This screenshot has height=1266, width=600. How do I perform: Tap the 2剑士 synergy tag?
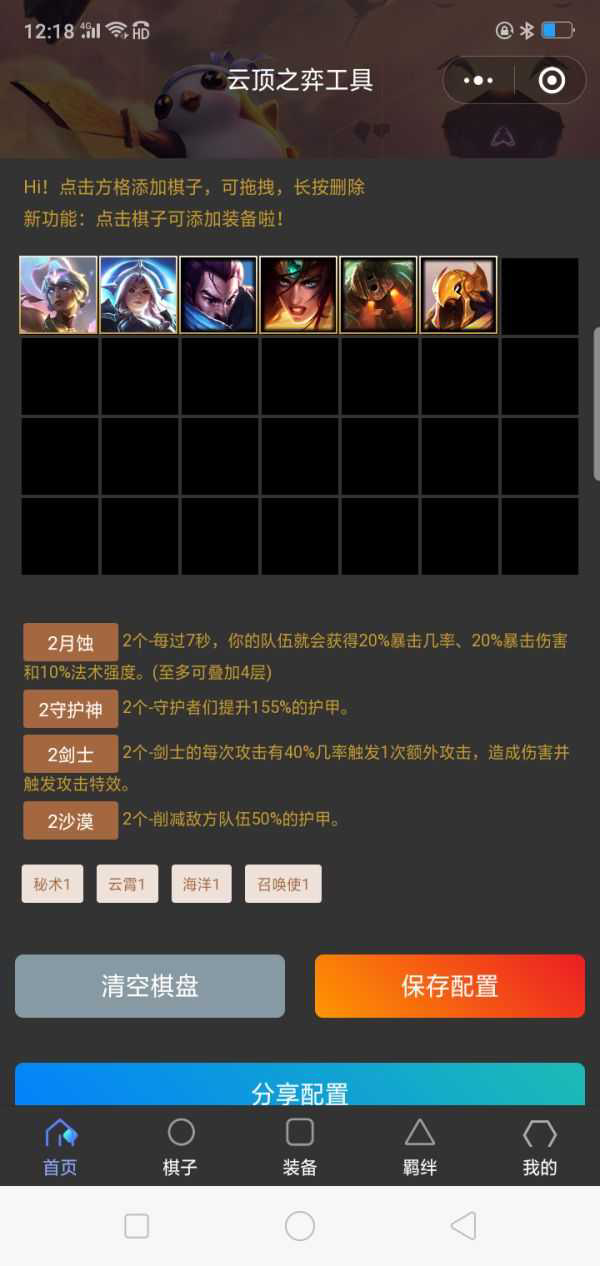[70, 754]
